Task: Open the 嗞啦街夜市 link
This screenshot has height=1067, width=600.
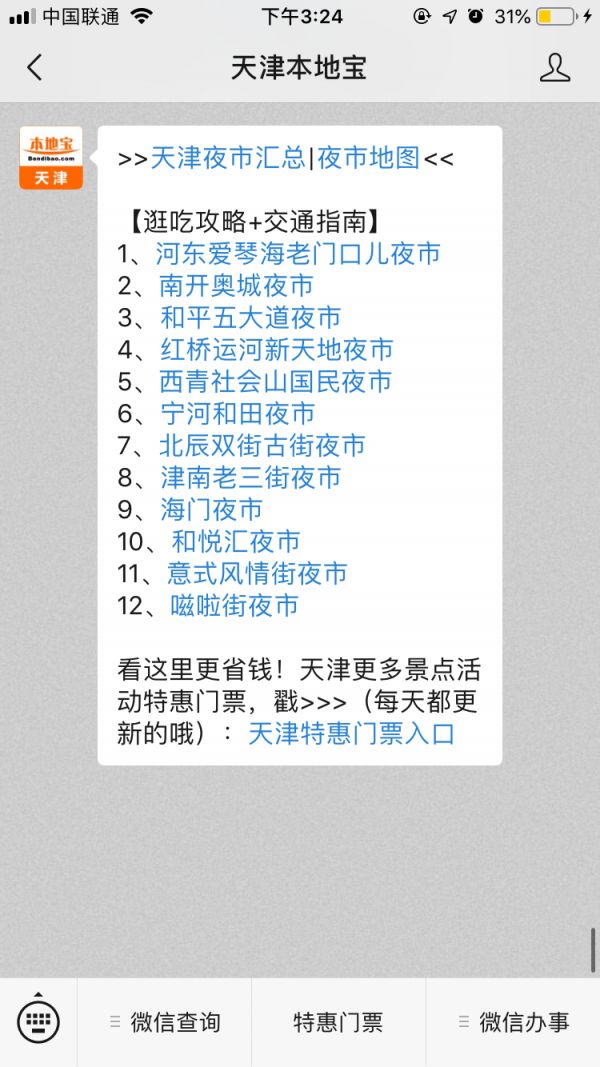Action: tap(234, 606)
